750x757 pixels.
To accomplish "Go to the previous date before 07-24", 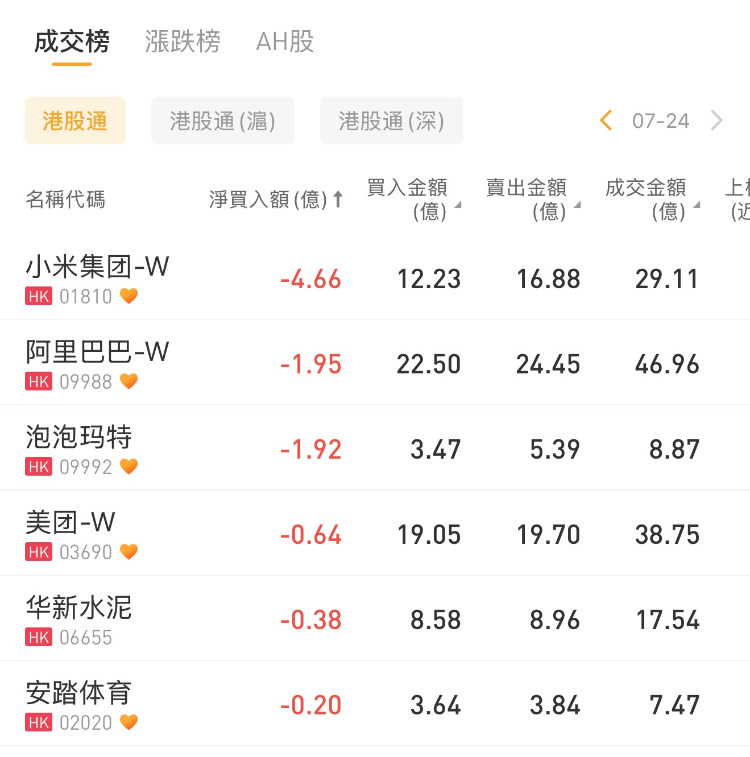I will pyautogui.click(x=606, y=121).
